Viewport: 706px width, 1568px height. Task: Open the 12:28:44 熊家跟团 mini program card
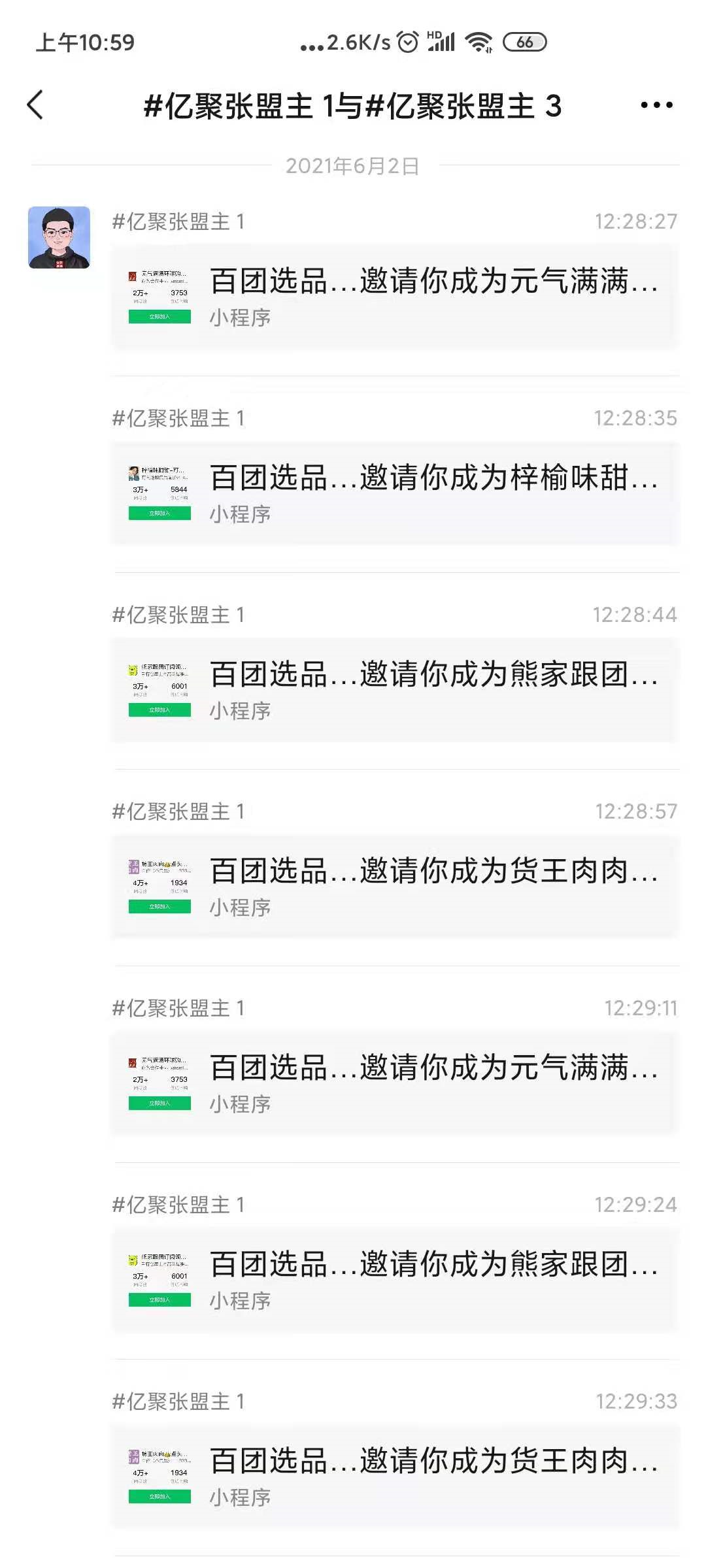394,691
